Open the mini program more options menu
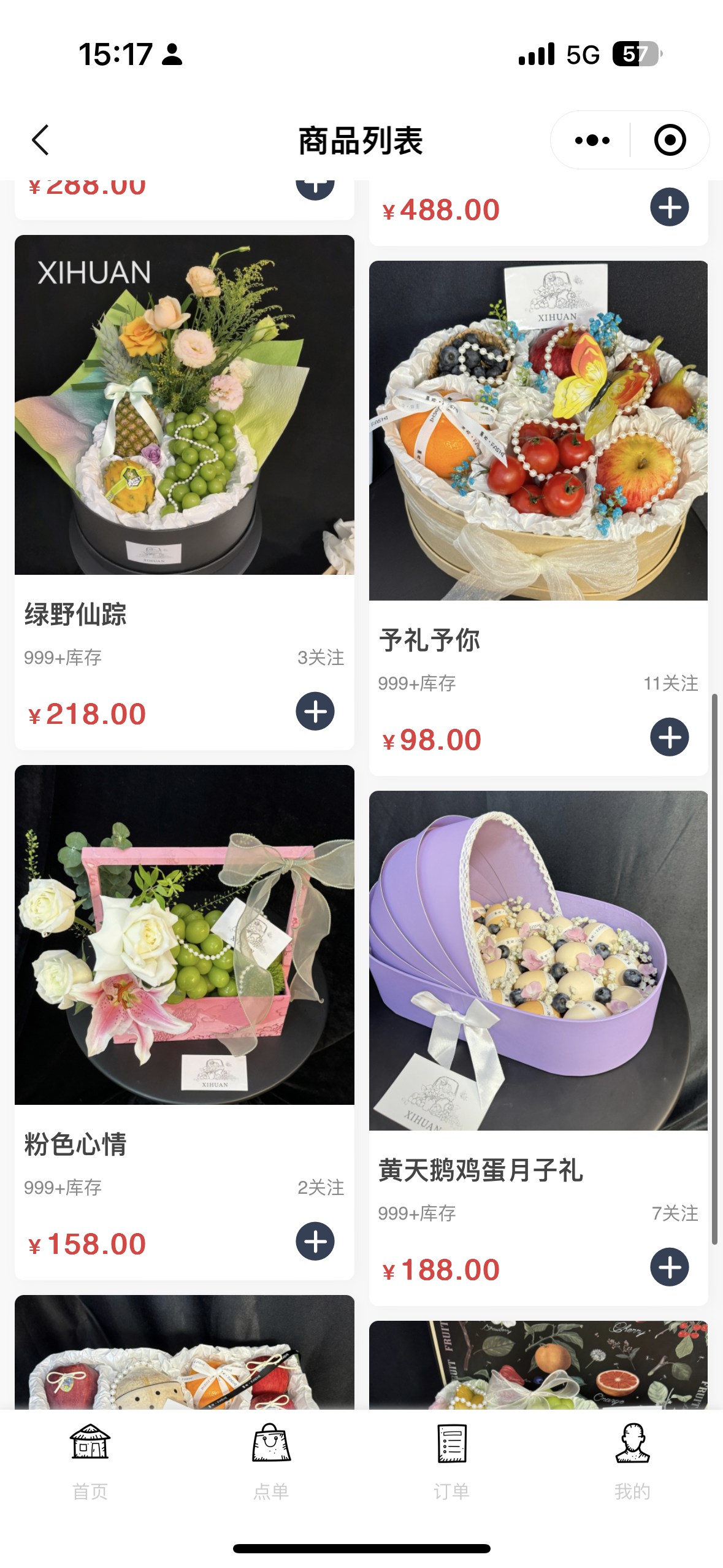723x1568 pixels. click(592, 140)
